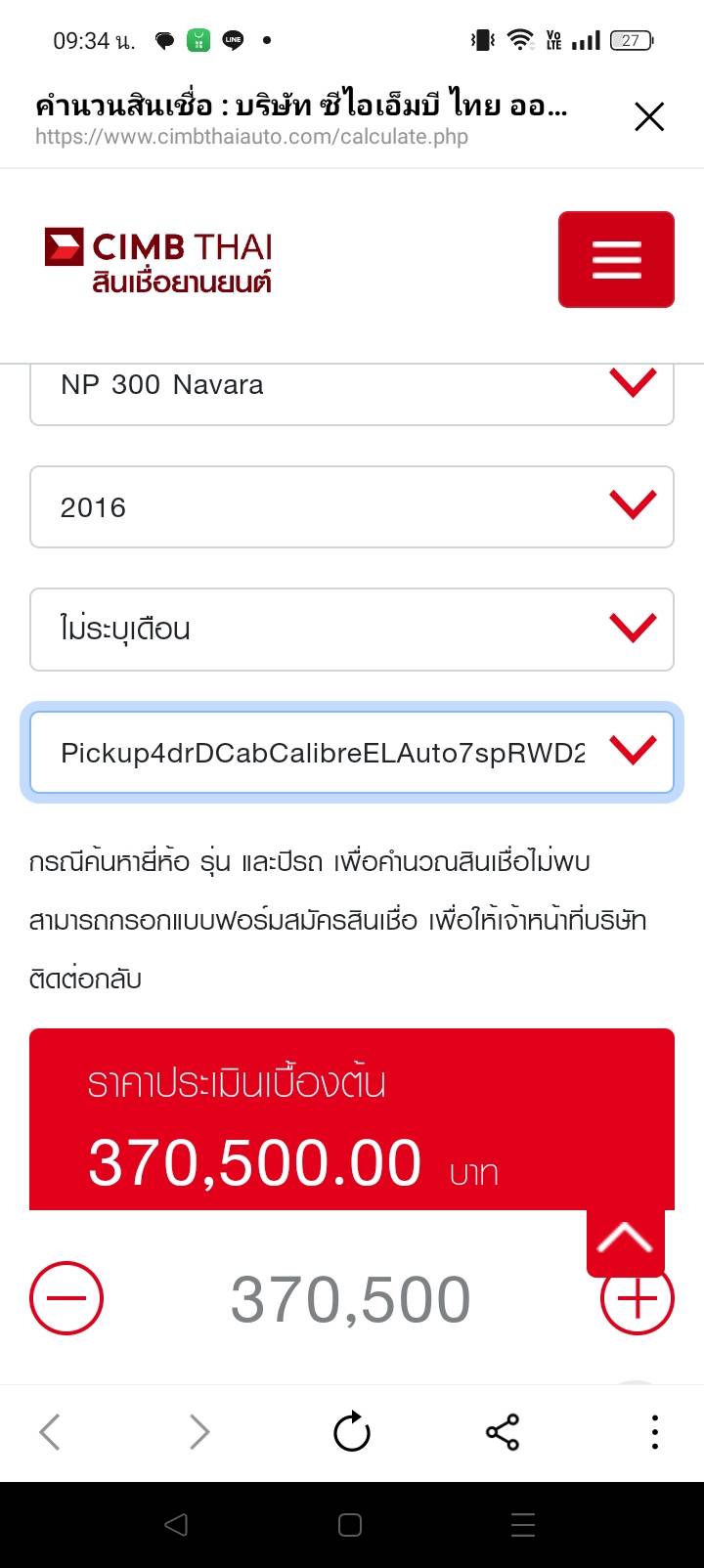Jump back to top of page
This screenshot has height=1568, width=704.
(625, 1240)
